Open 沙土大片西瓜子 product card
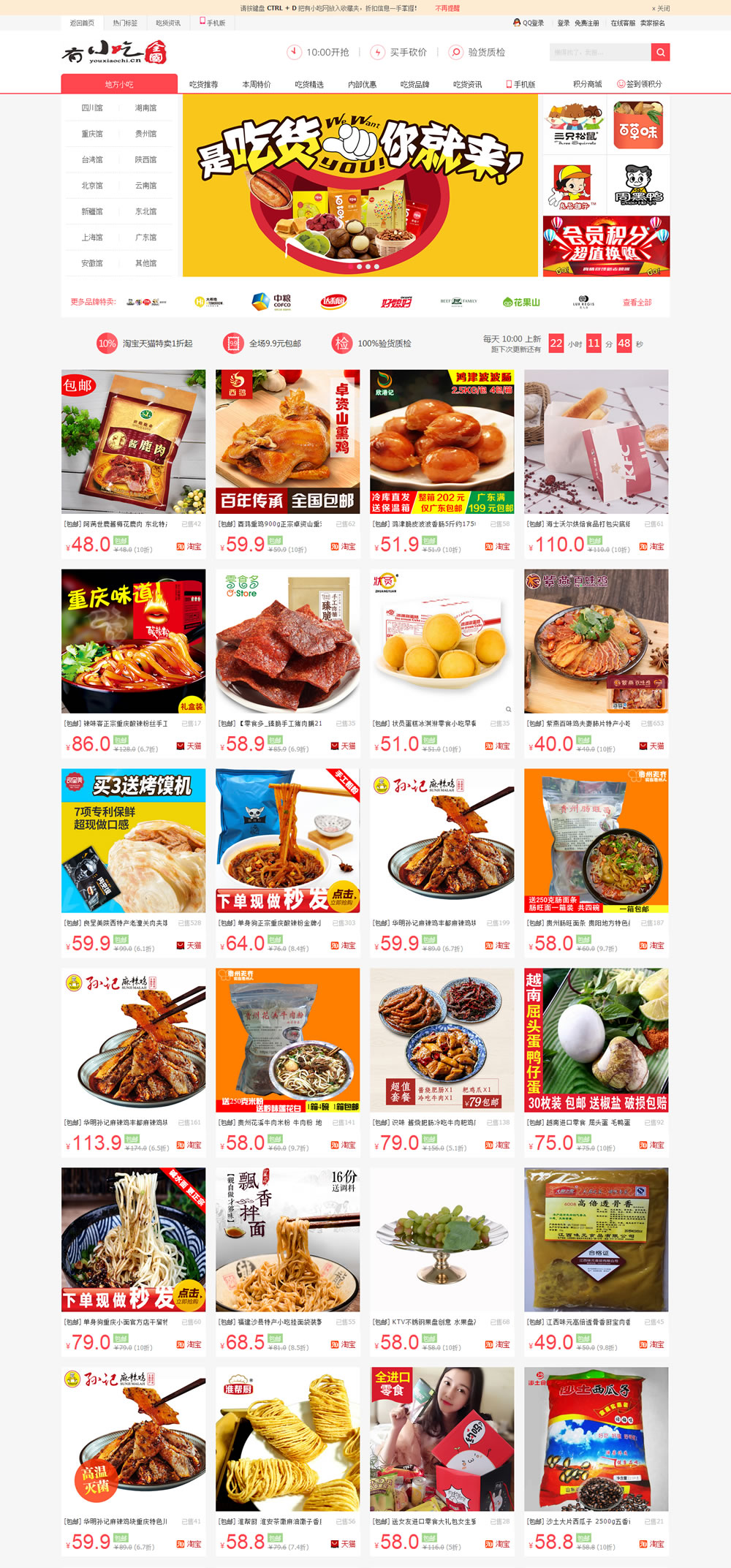731x1568 pixels. point(596,1461)
